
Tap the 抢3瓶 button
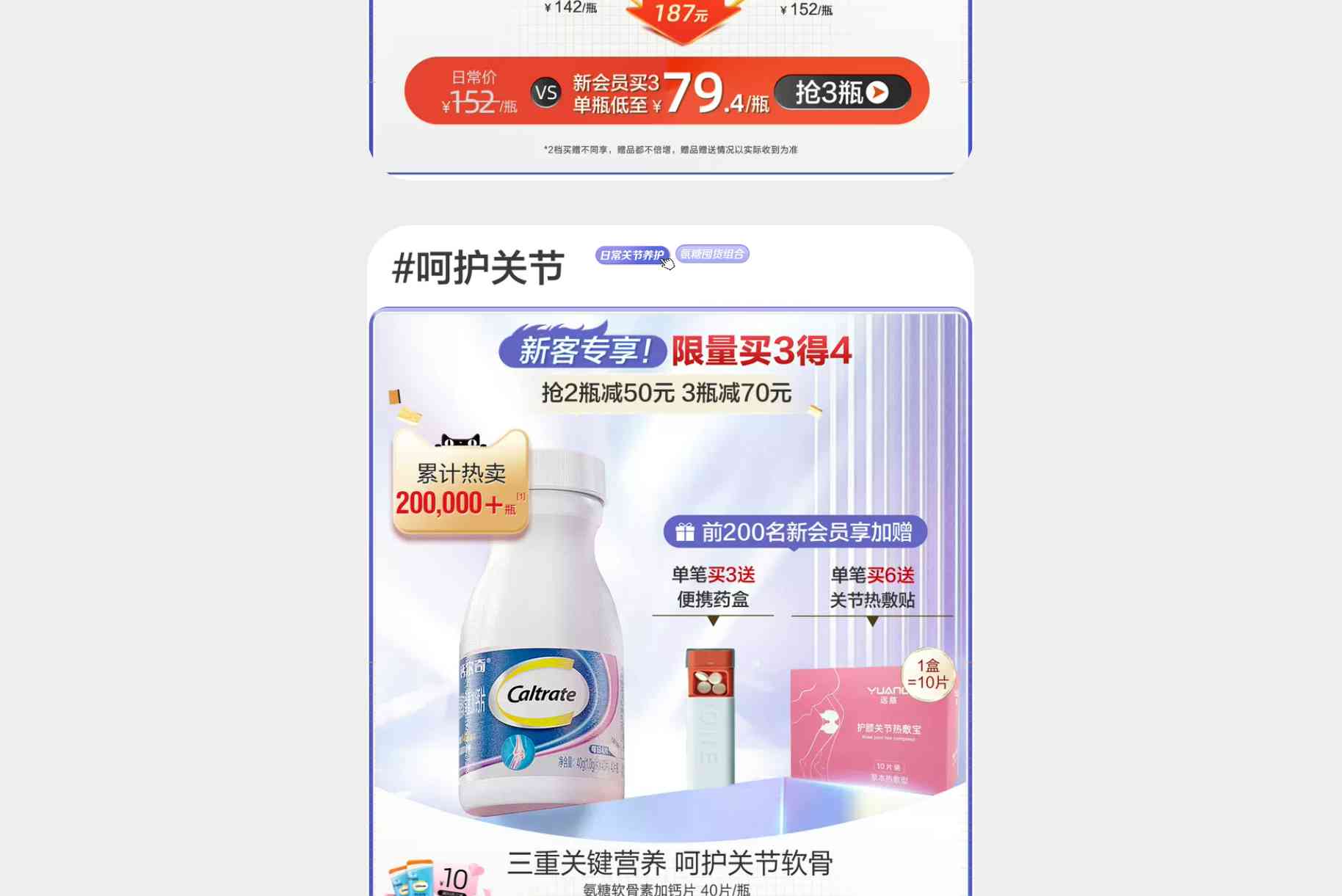[842, 92]
